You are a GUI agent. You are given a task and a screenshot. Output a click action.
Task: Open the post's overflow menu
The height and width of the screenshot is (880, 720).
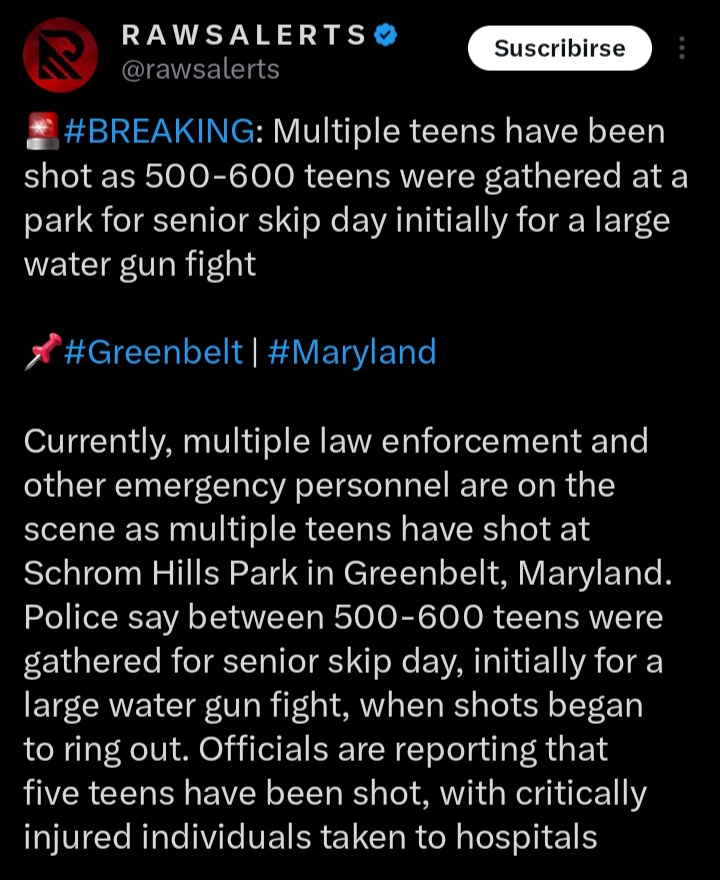coord(682,48)
